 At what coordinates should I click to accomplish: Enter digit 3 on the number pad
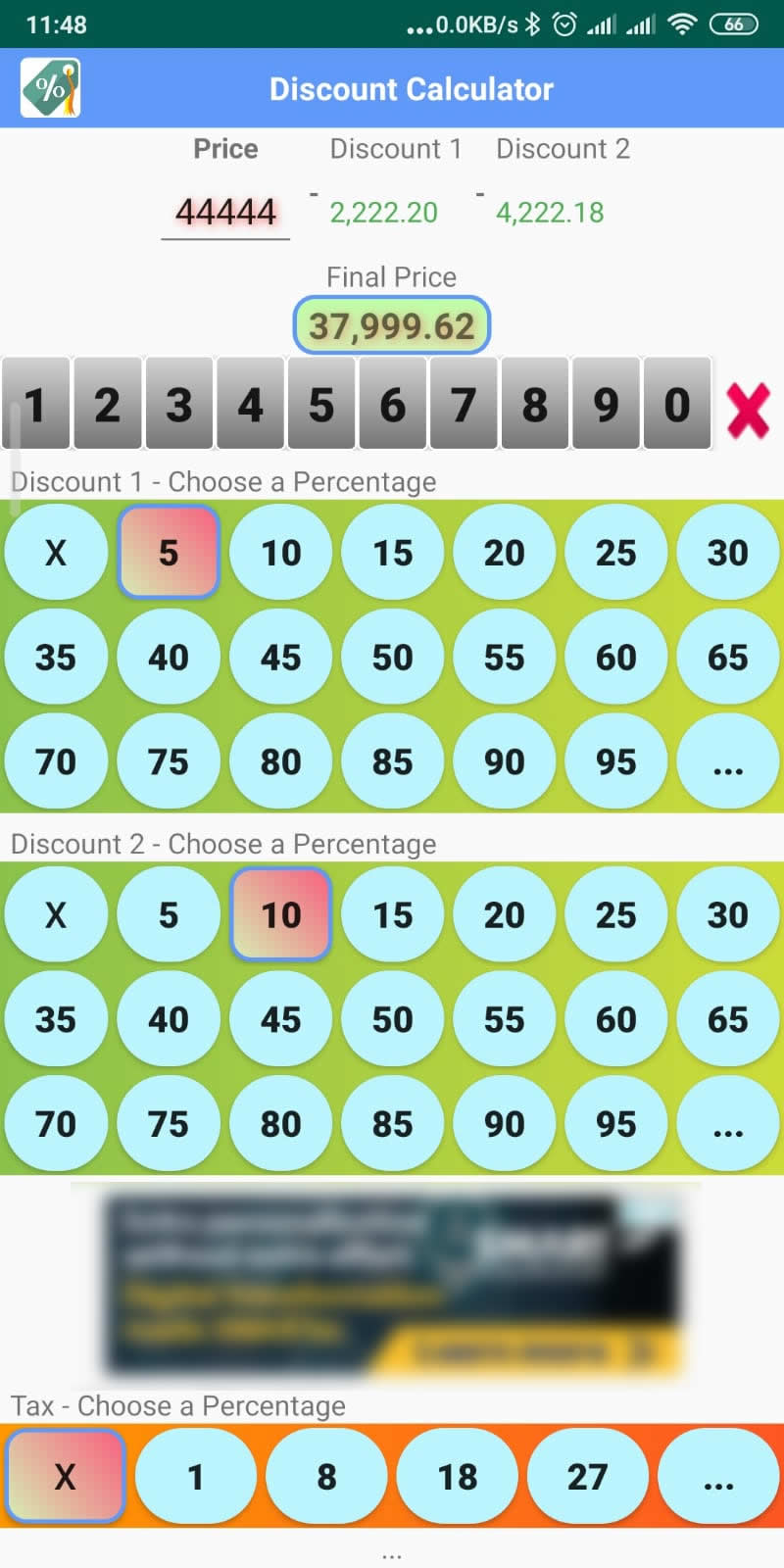point(178,404)
